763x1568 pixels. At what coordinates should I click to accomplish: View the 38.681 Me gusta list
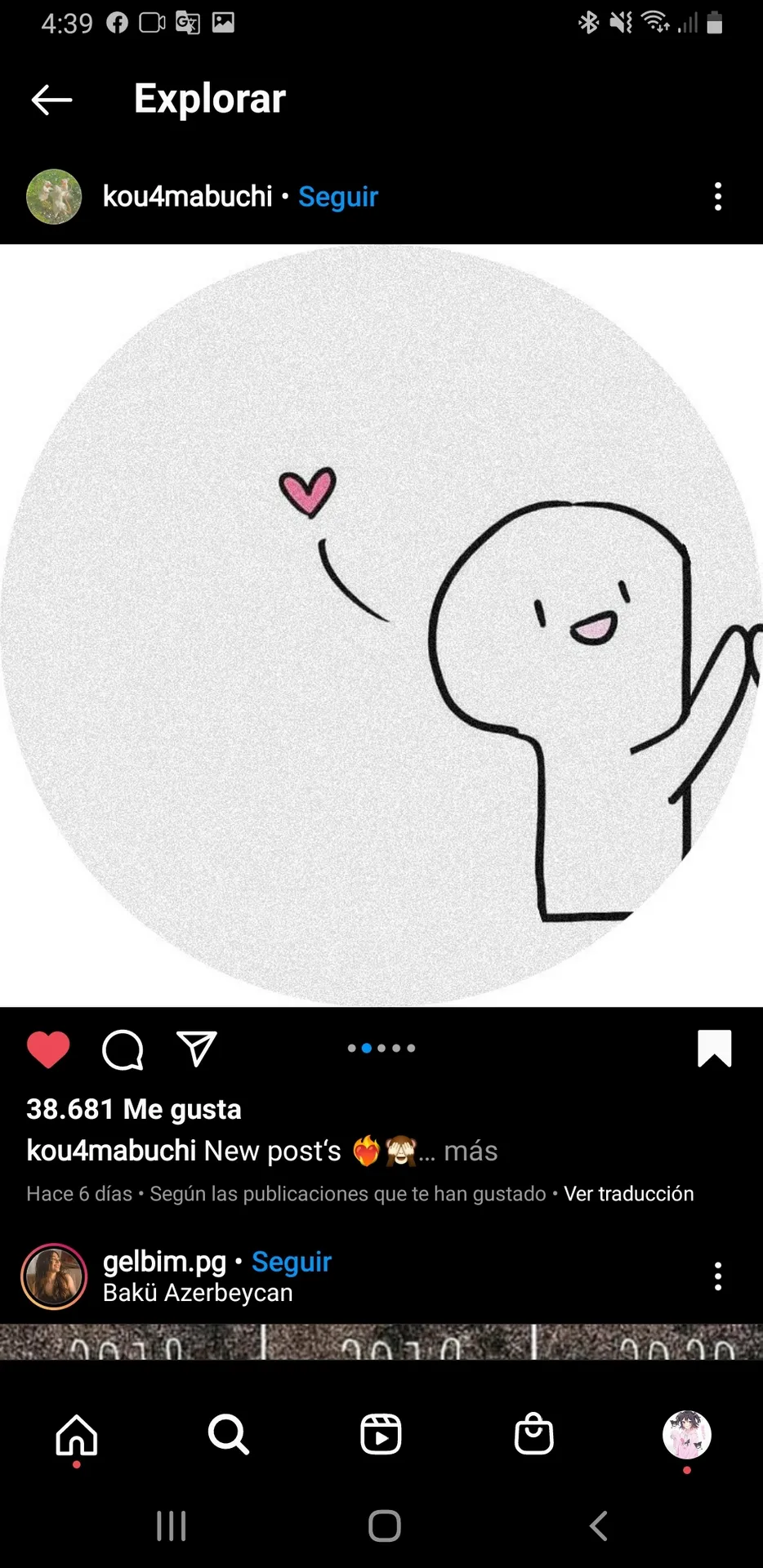(134, 1109)
